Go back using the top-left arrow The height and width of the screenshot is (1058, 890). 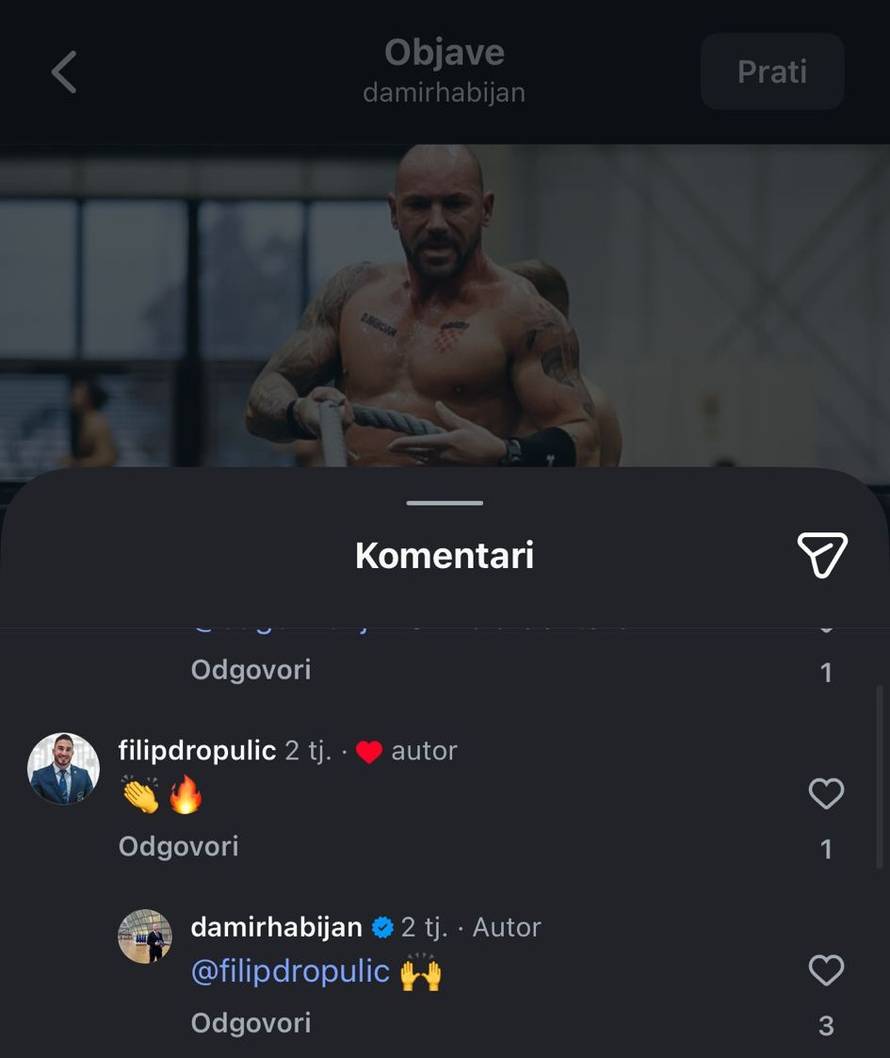[x=64, y=72]
